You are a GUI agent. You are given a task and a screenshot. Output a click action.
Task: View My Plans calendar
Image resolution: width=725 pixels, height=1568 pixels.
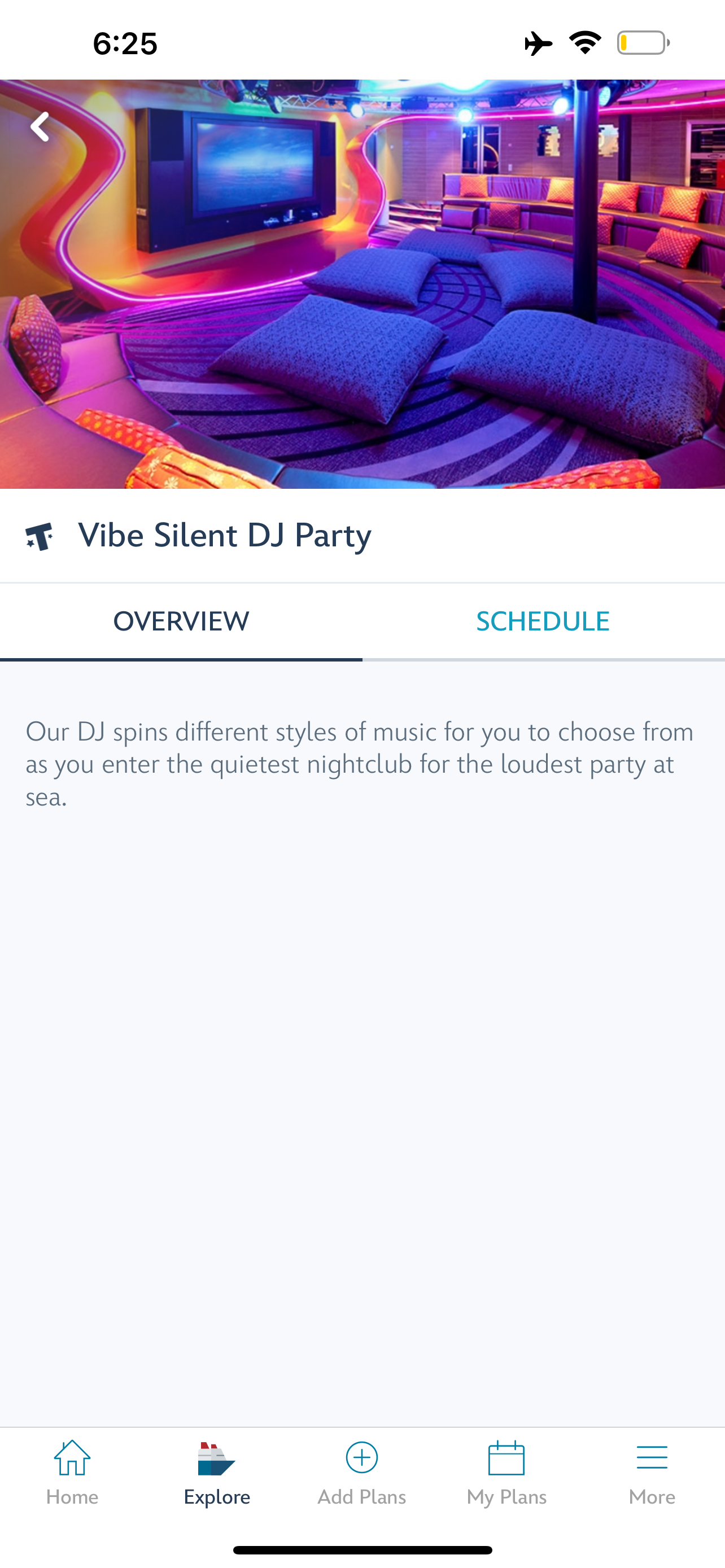tap(506, 1472)
